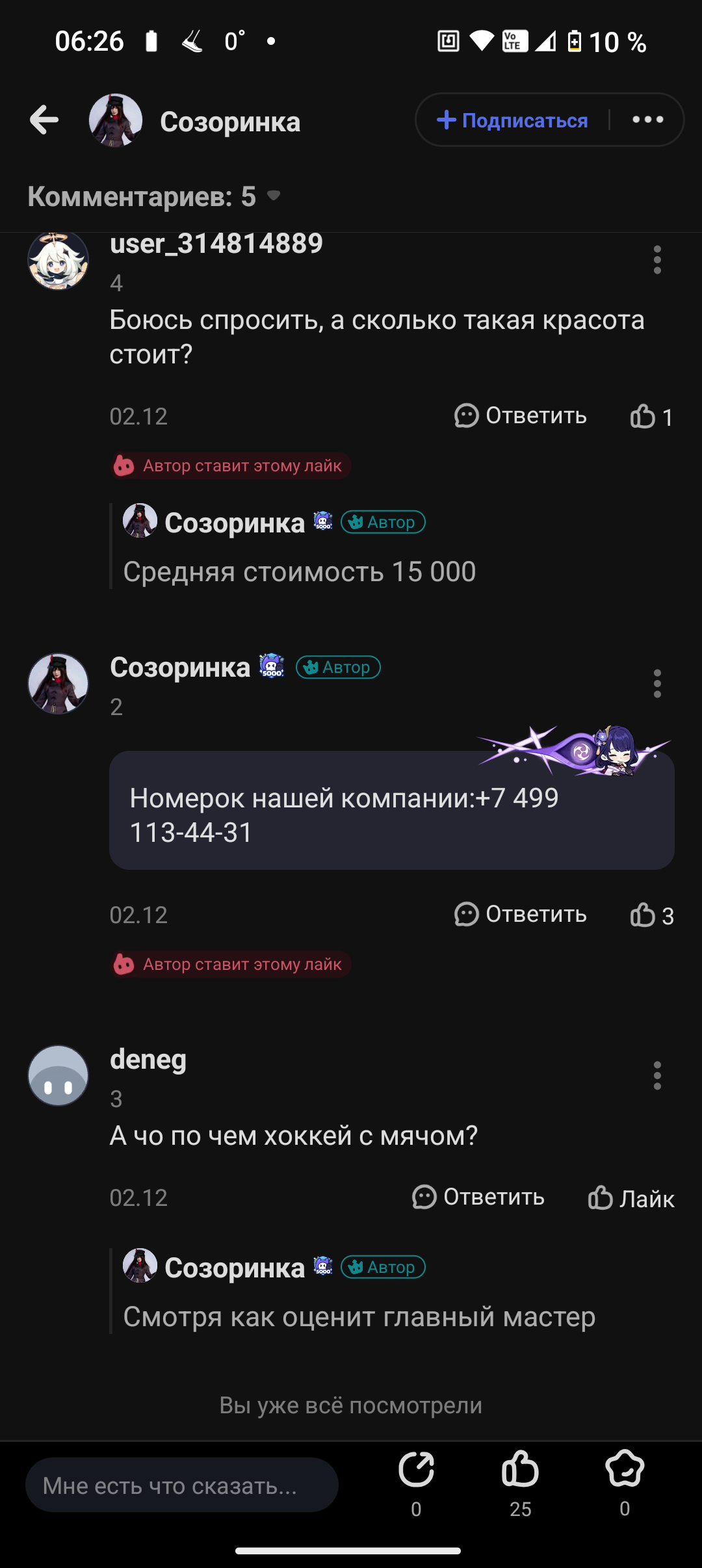702x1568 pixels.
Task: Tap Подписаться to follow Созоринка
Action: coord(512,120)
